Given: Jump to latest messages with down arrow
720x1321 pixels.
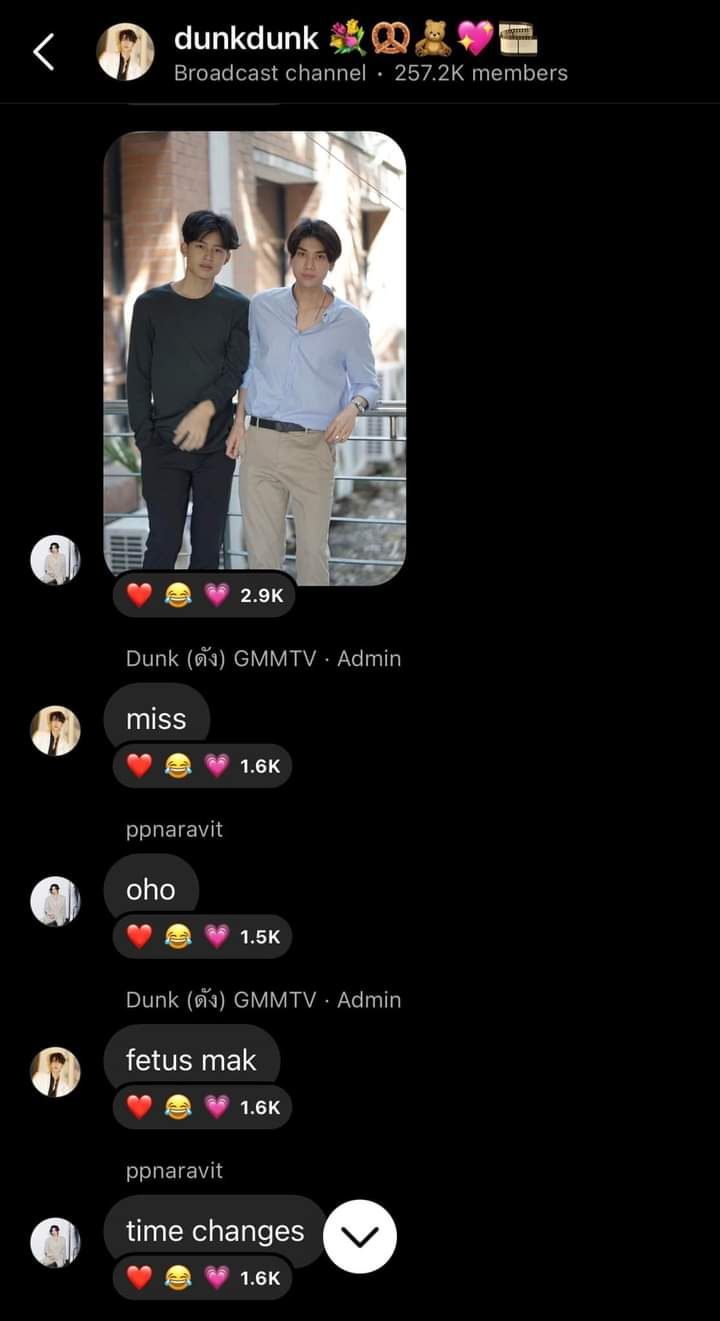Looking at the screenshot, I should [x=360, y=1237].
